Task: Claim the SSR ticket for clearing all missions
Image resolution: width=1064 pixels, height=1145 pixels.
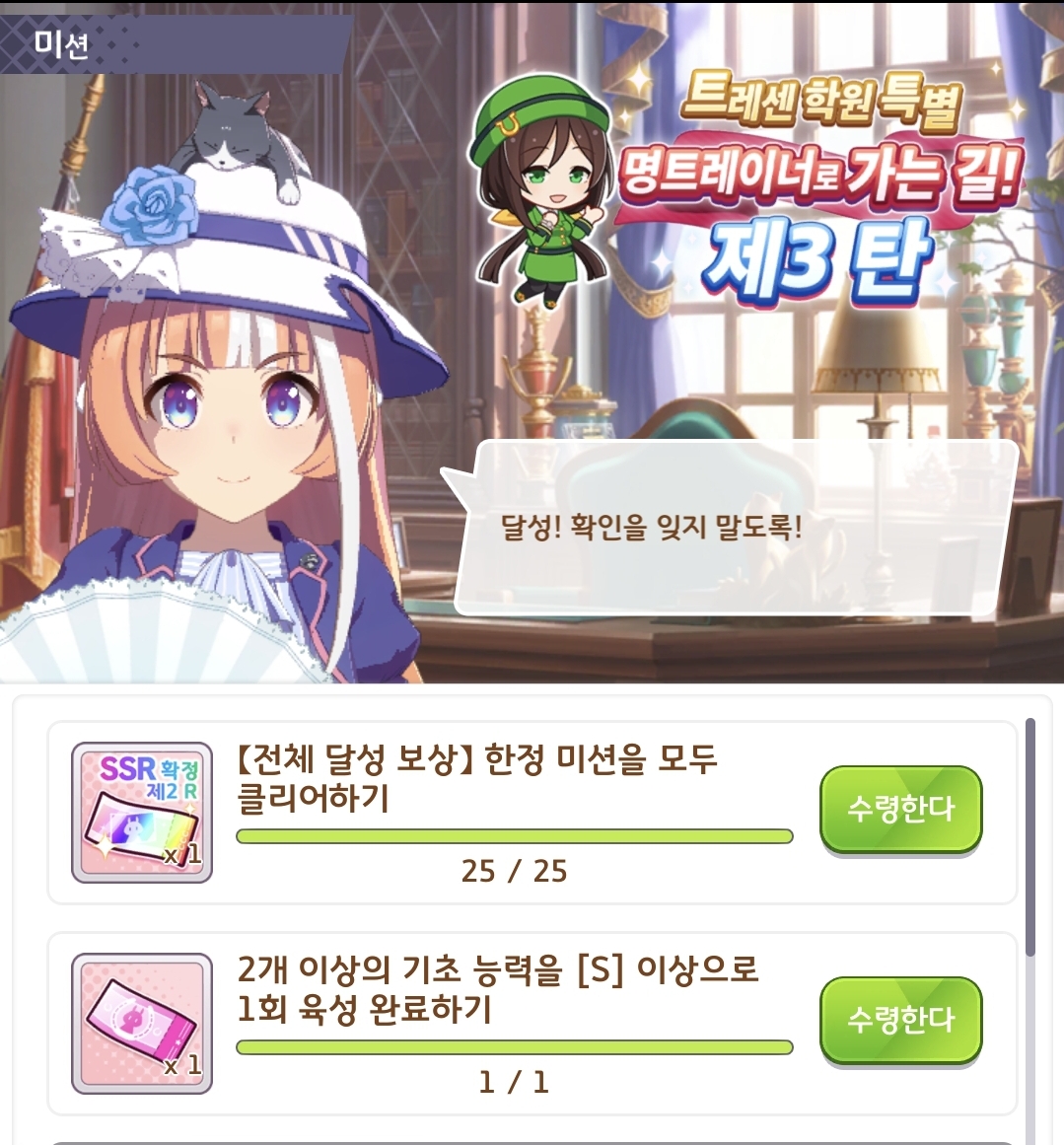Action: tap(900, 809)
